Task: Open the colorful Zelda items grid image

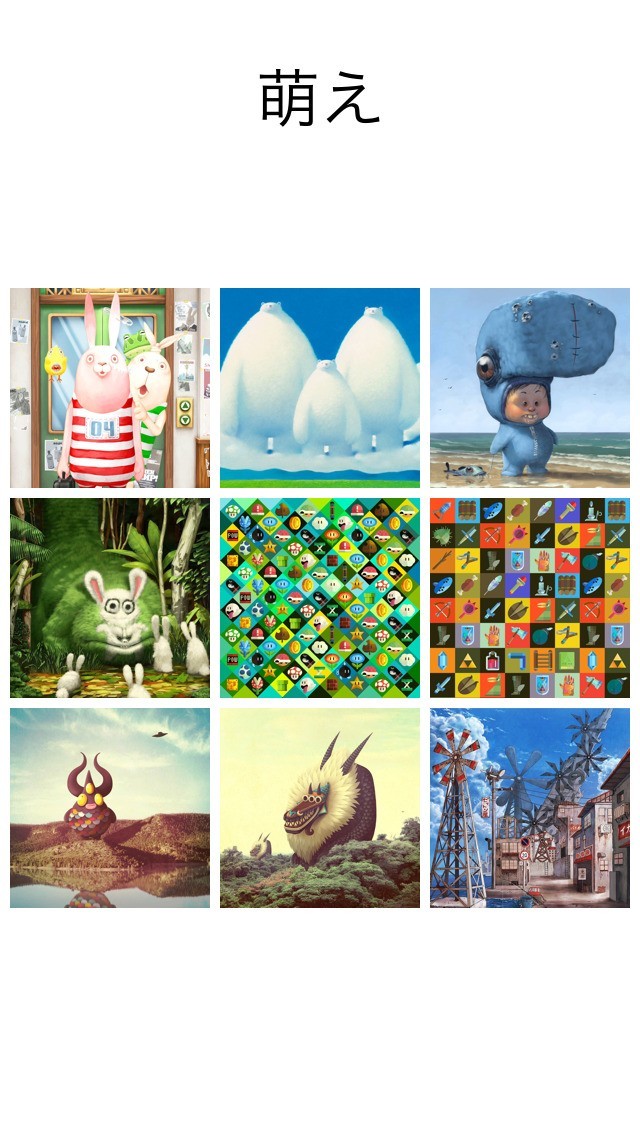Action: (x=530, y=598)
